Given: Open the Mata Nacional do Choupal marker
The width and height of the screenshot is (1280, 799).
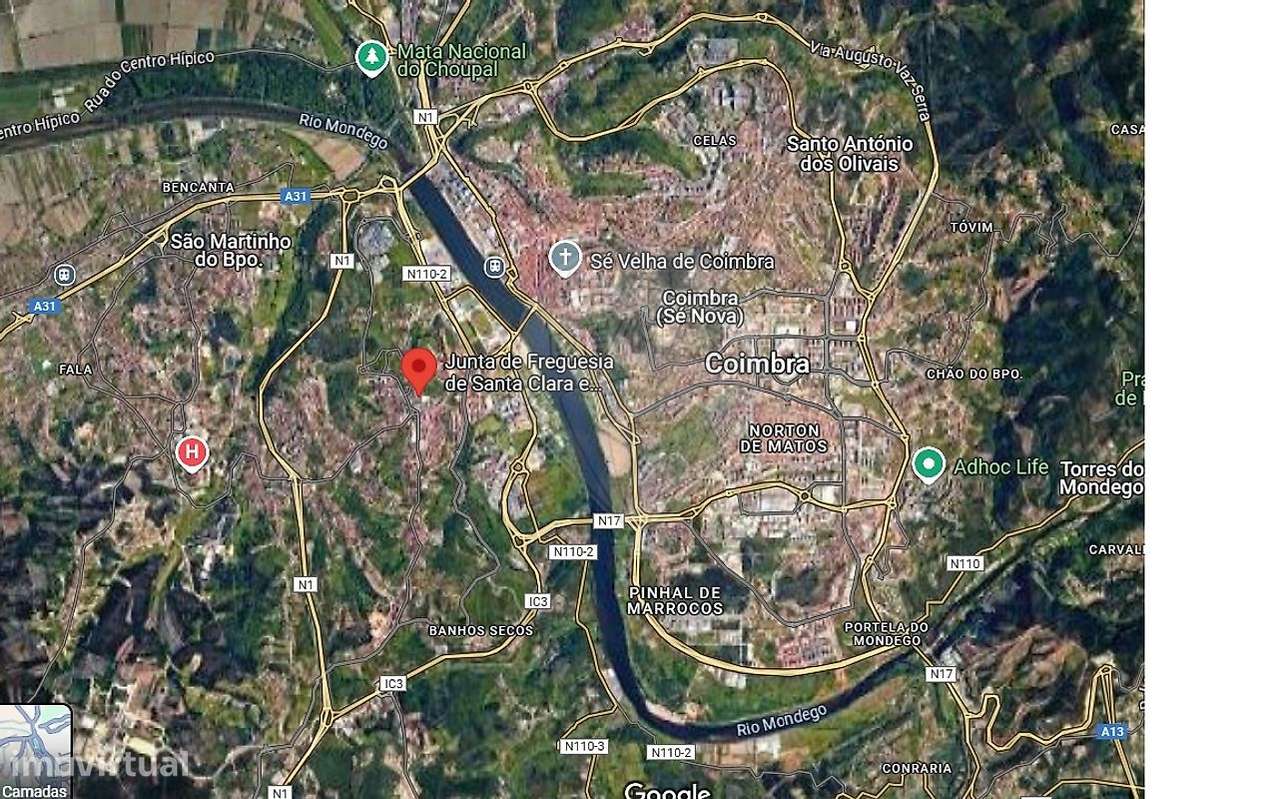Looking at the screenshot, I should (x=373, y=57).
